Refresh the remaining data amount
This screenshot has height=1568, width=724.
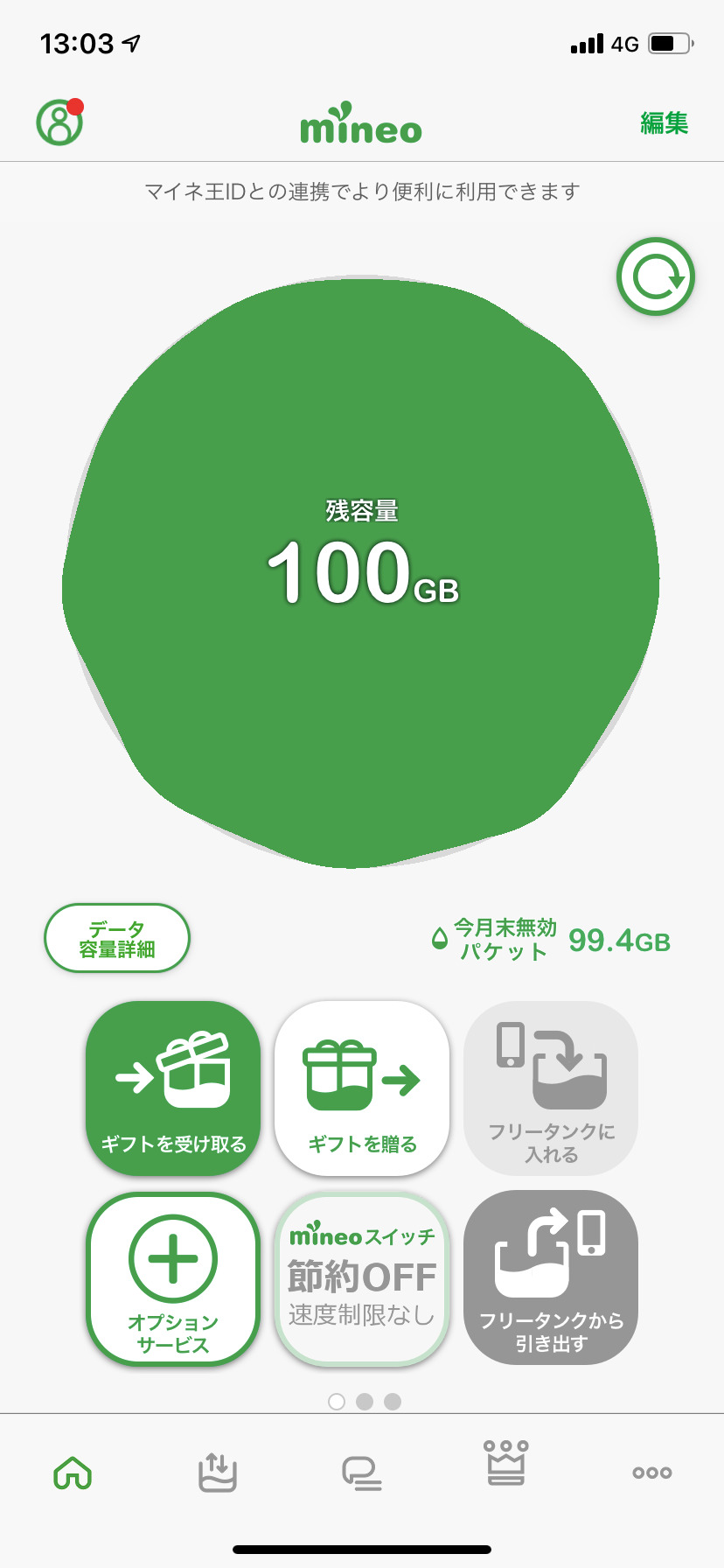point(655,276)
